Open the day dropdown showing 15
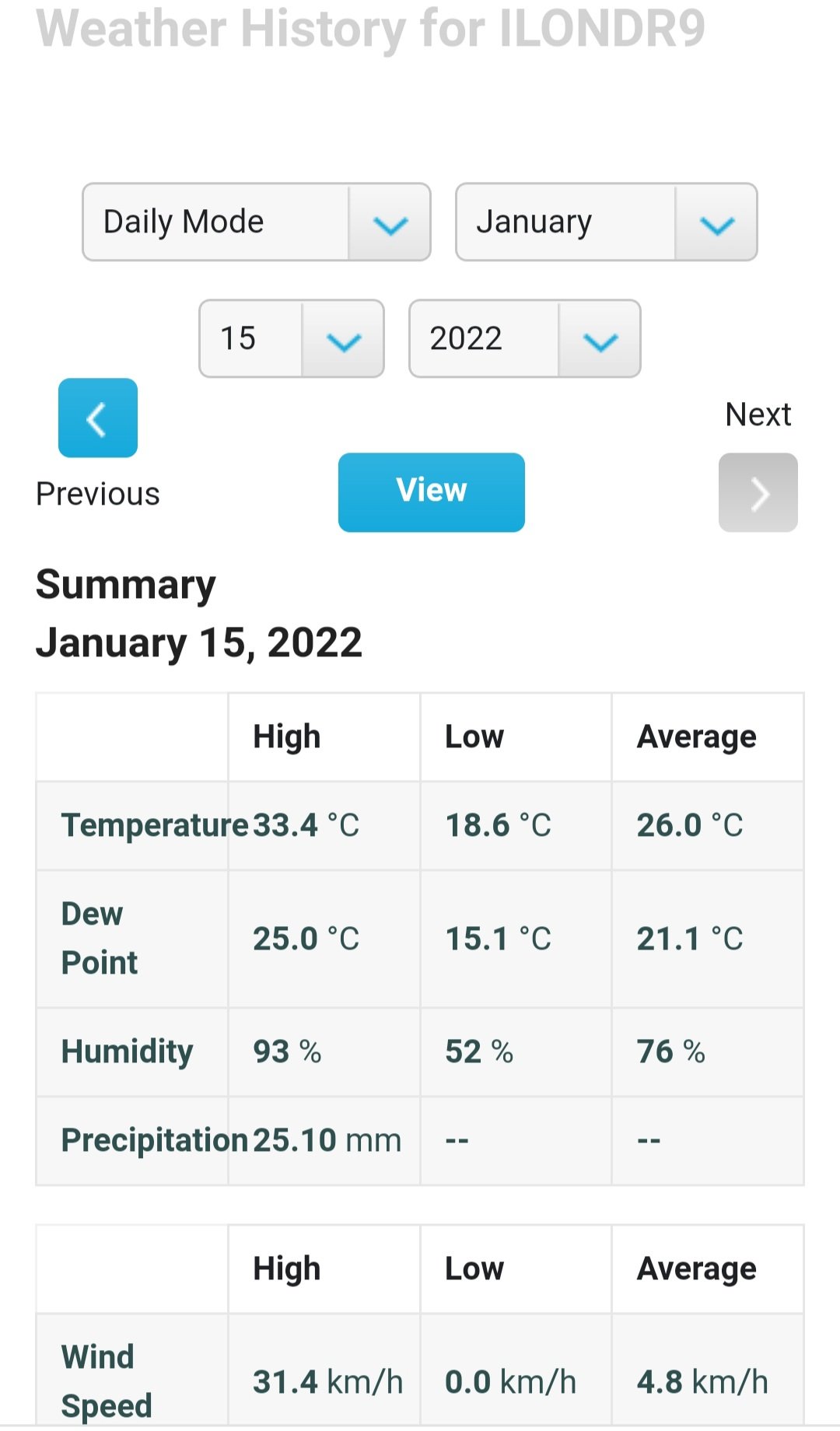 pyautogui.click(x=292, y=339)
